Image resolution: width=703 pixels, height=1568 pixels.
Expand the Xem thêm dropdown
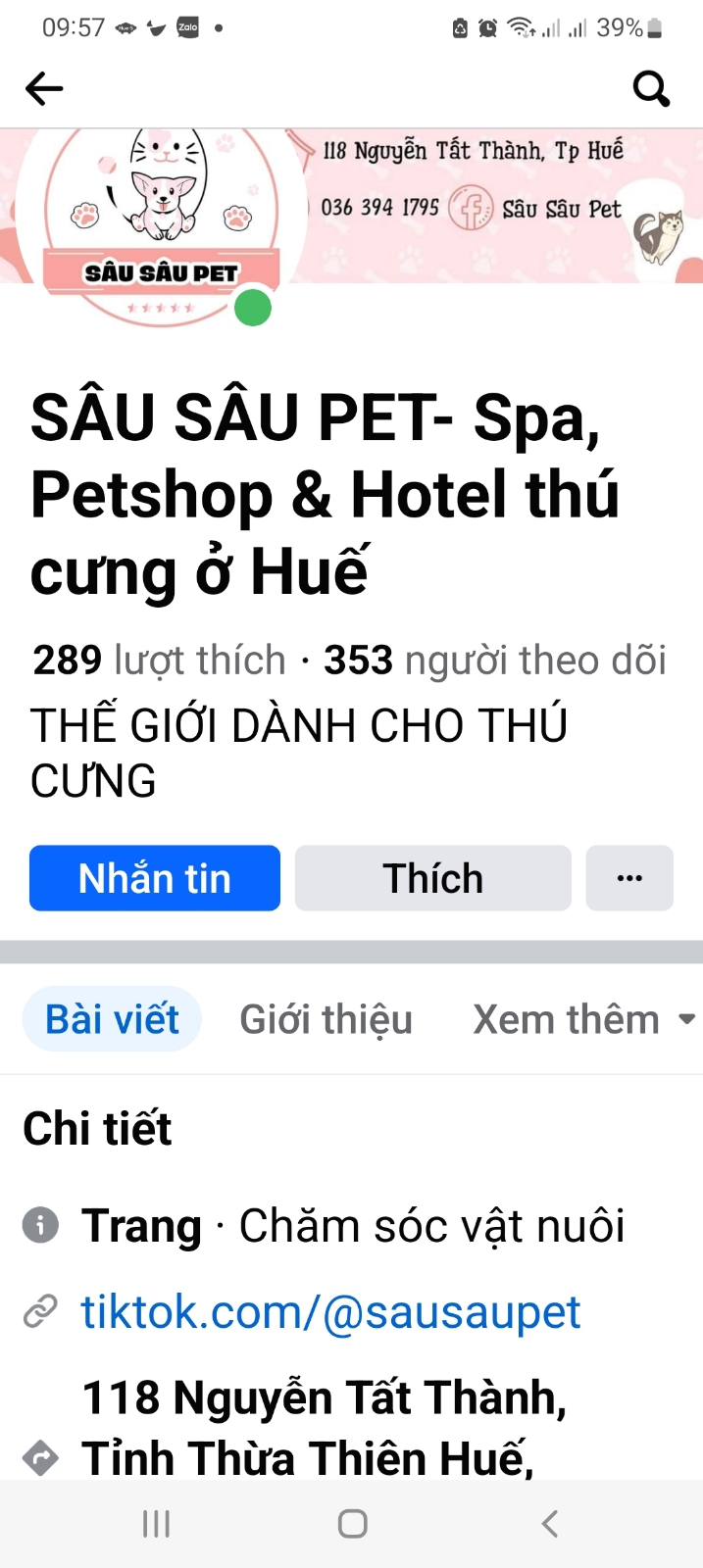click(x=583, y=1019)
